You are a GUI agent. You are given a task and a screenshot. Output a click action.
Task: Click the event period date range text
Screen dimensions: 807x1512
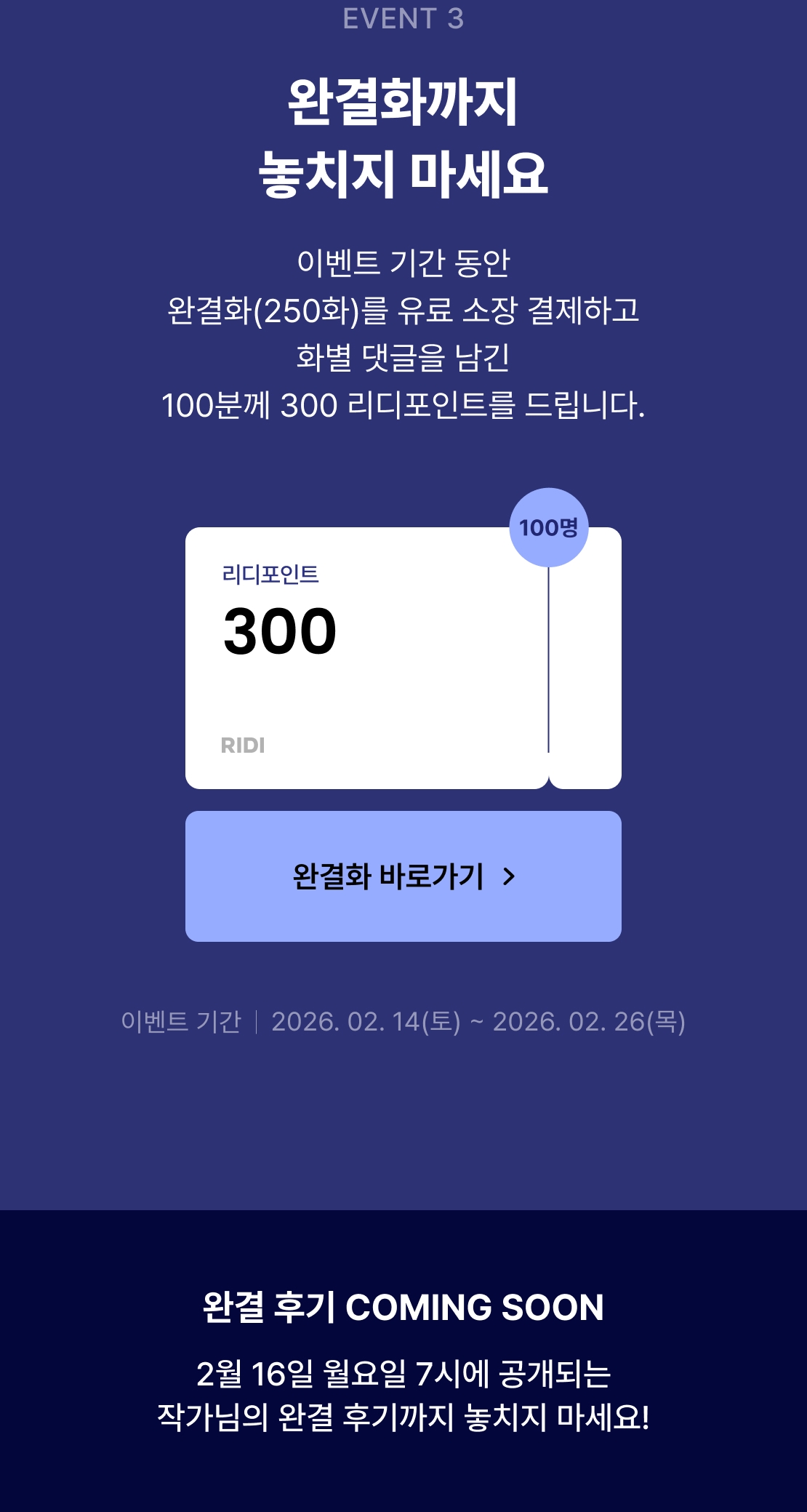479,1023
